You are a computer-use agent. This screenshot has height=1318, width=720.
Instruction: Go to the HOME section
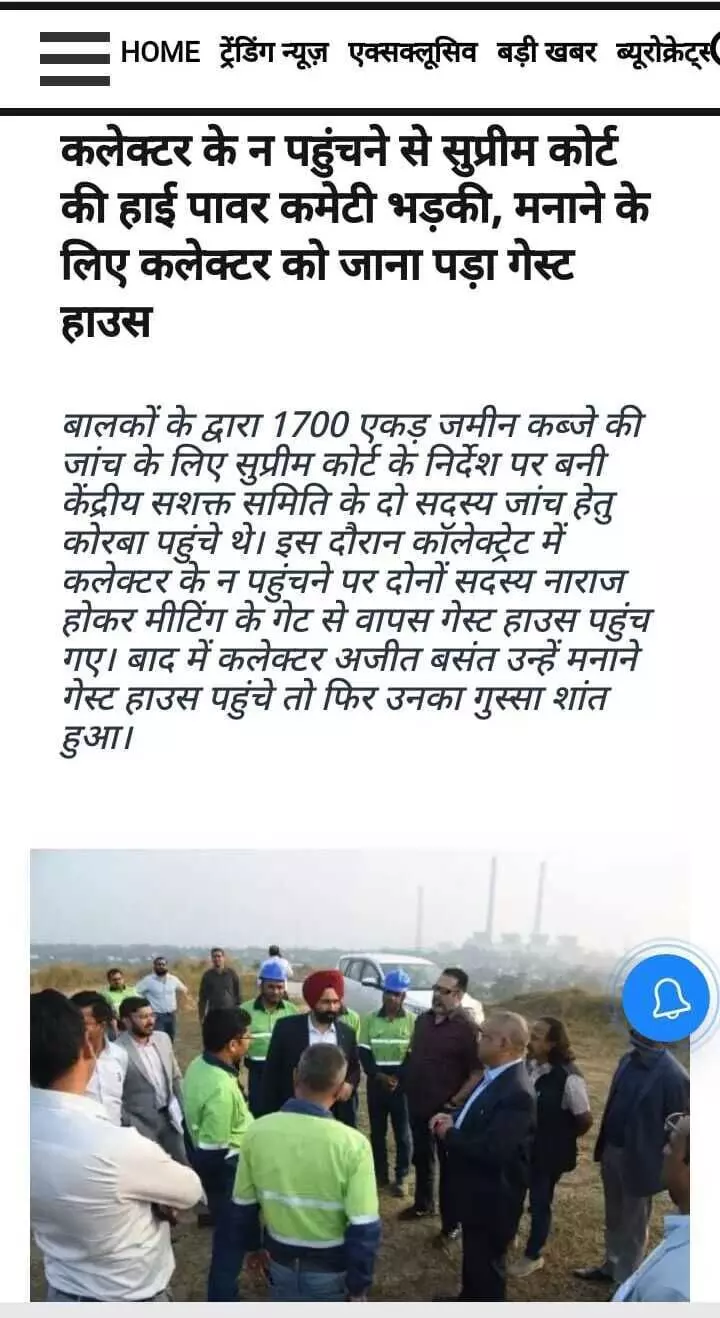coord(160,52)
